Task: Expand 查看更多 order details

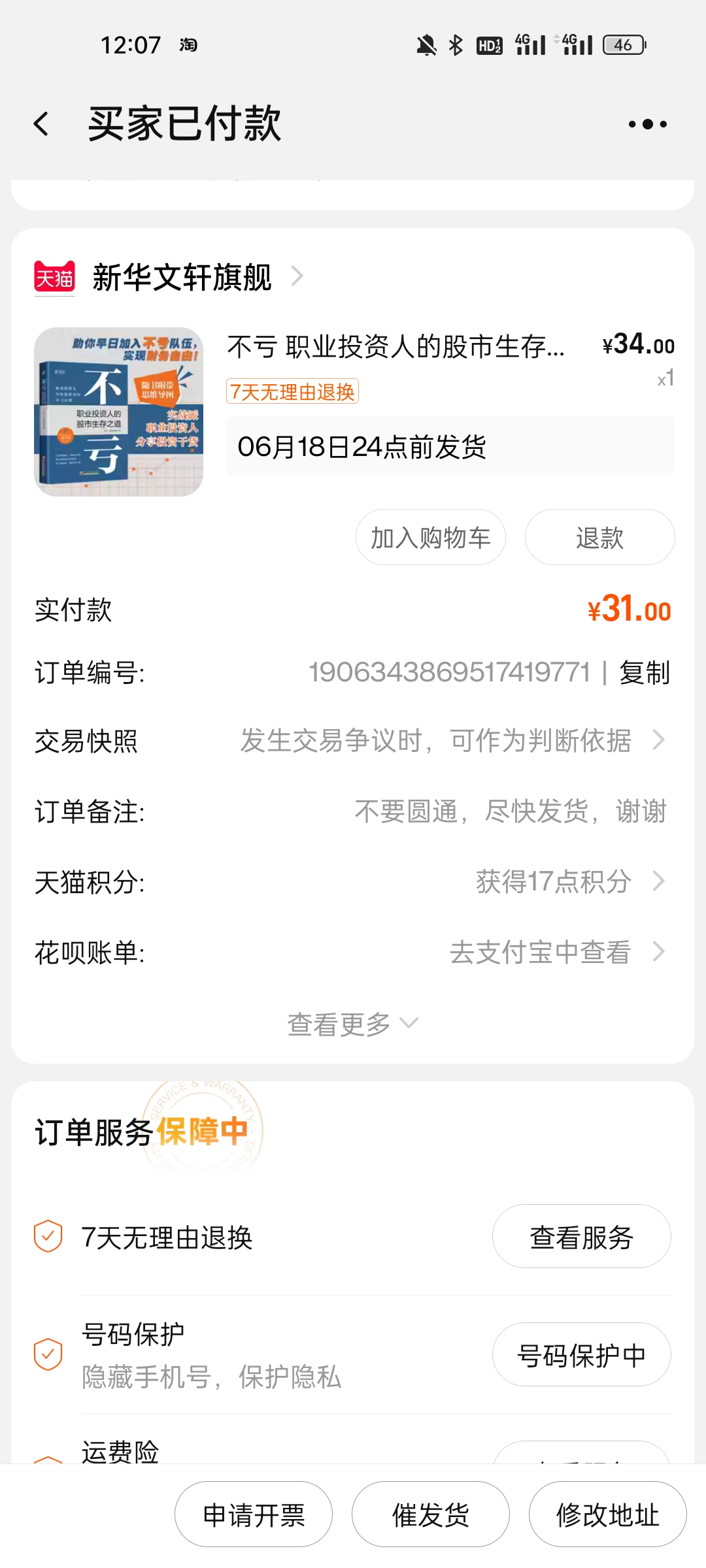Action: pyautogui.click(x=352, y=1024)
